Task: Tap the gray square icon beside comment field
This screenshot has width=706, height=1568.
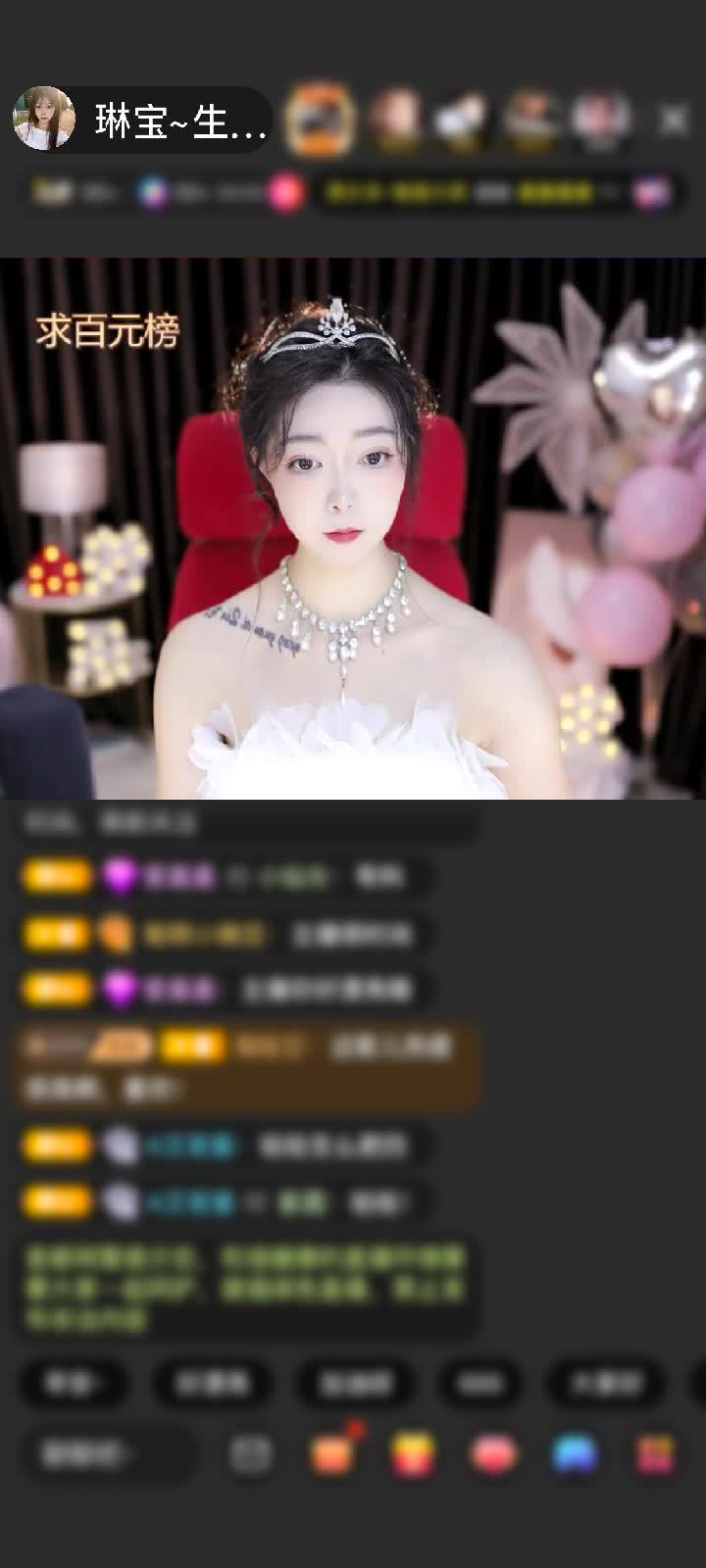Action: [250, 1455]
